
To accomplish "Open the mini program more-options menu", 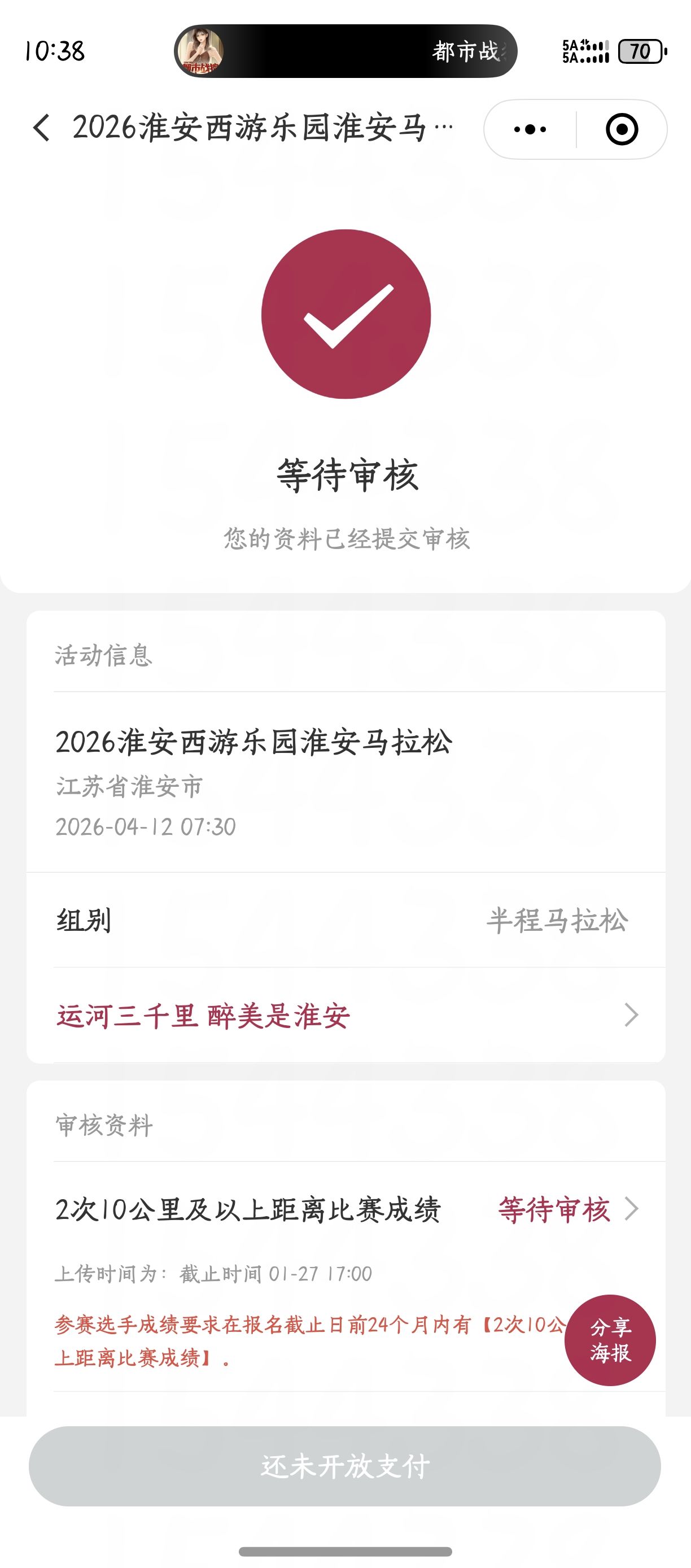I will tap(530, 129).
